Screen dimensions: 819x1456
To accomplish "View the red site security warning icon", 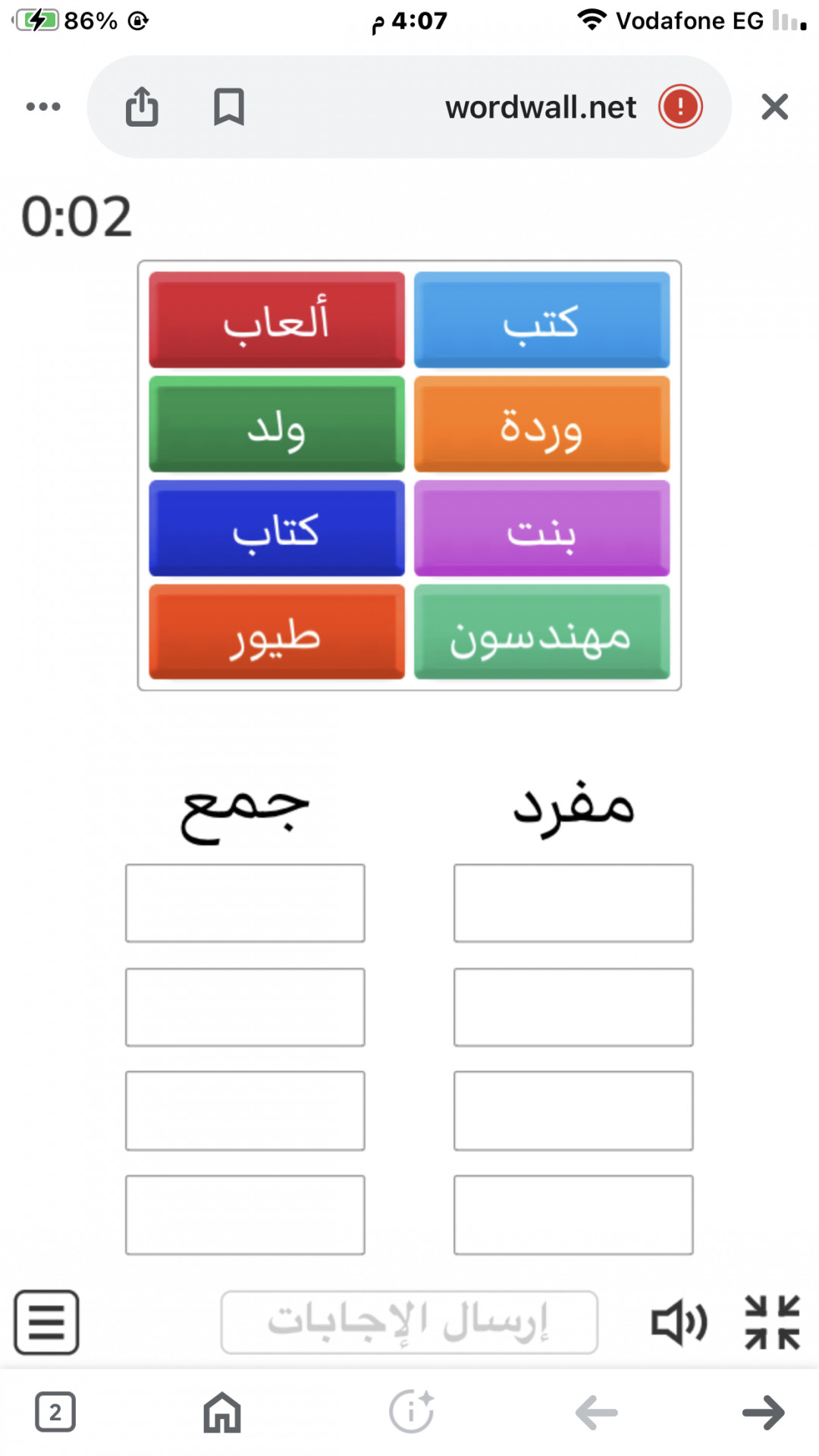I will pos(680,106).
